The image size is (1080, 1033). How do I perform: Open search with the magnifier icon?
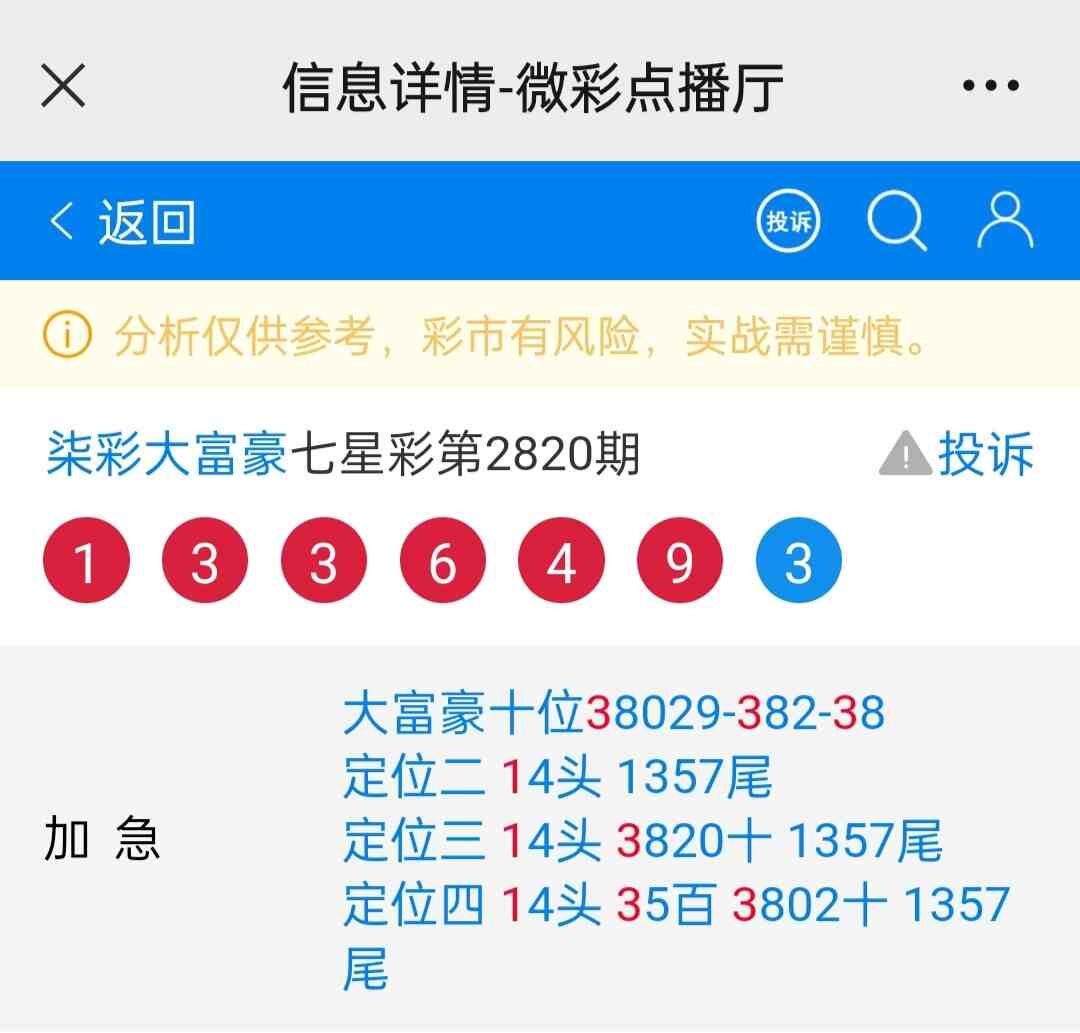[x=896, y=221]
